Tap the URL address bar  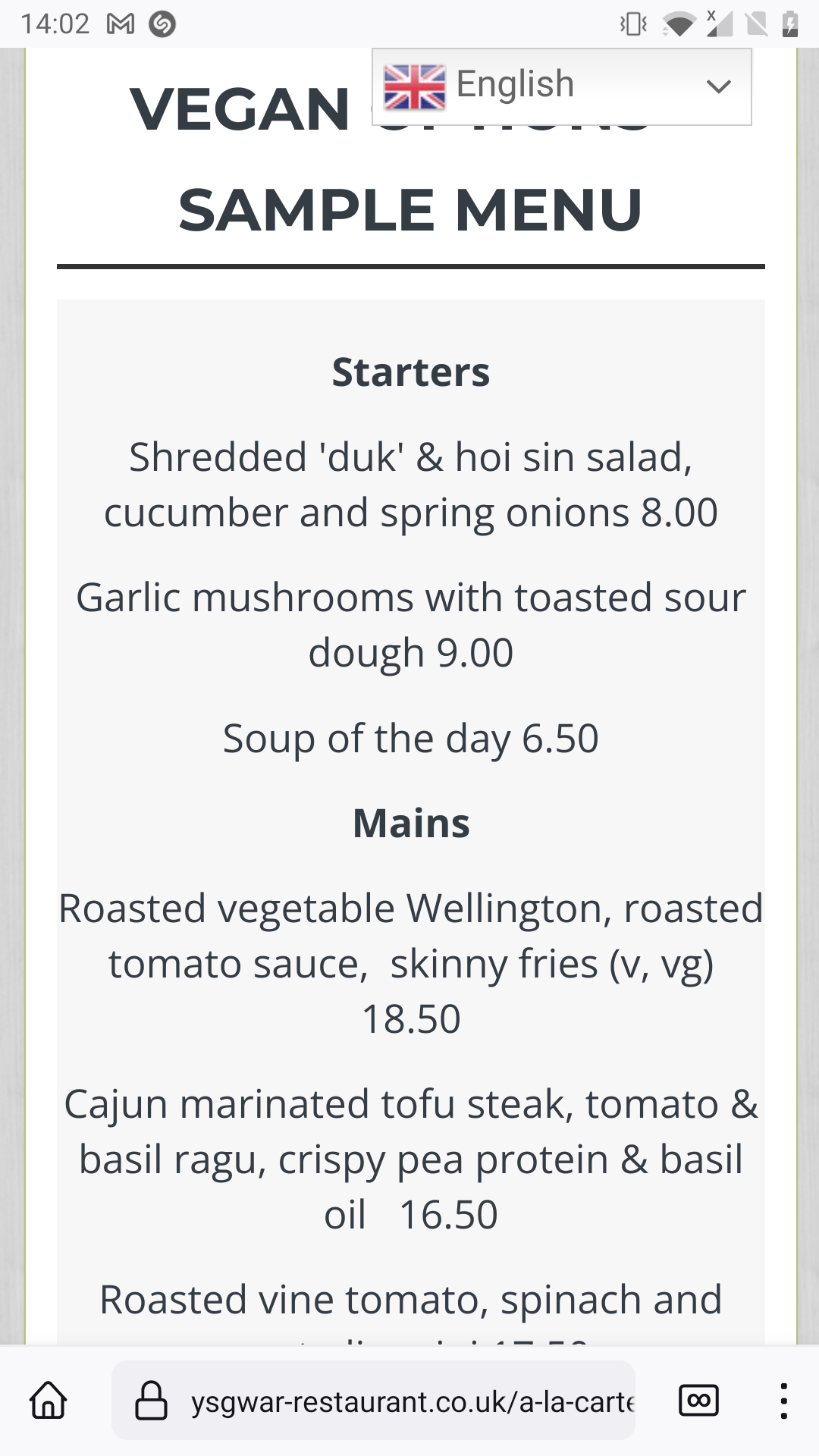(x=409, y=1401)
